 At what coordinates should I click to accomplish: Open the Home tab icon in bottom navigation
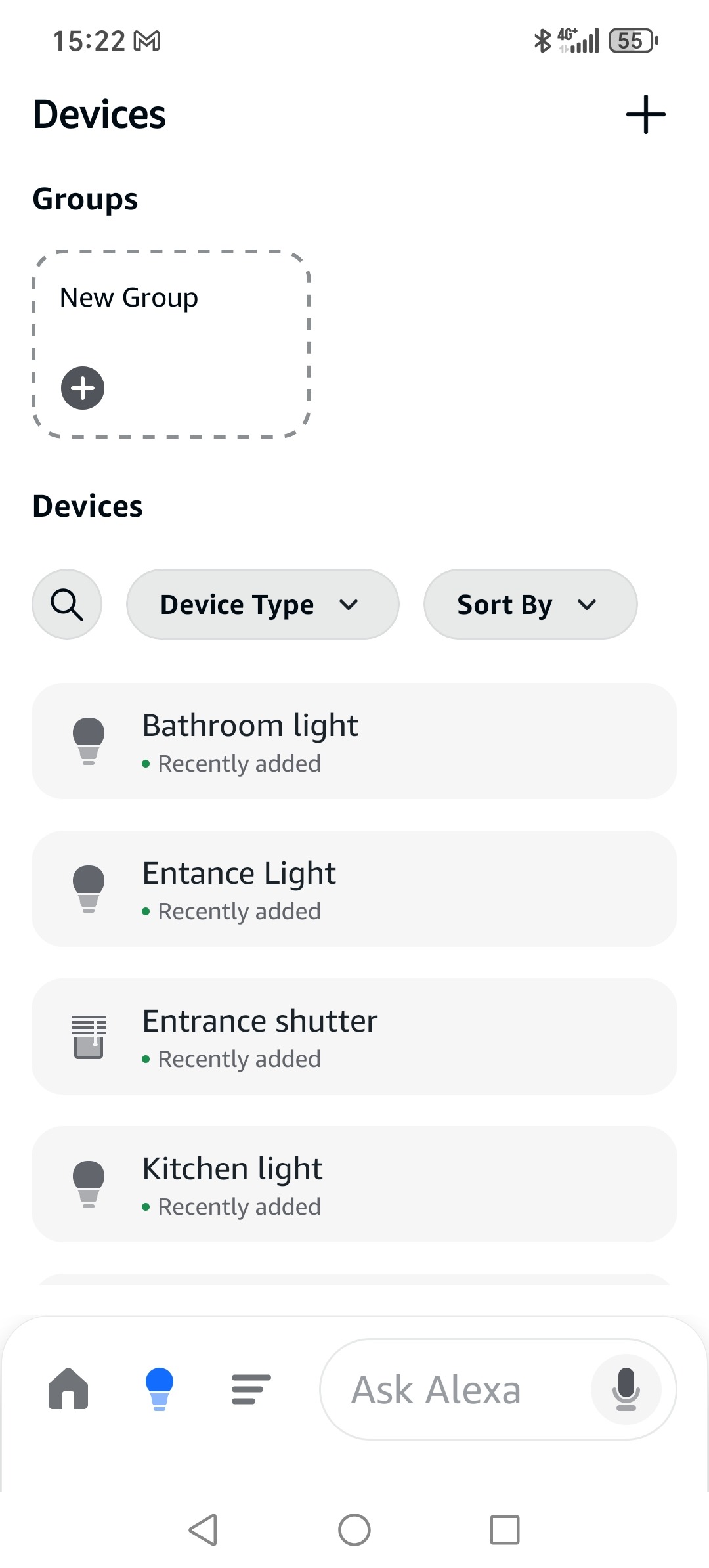[x=68, y=1390]
